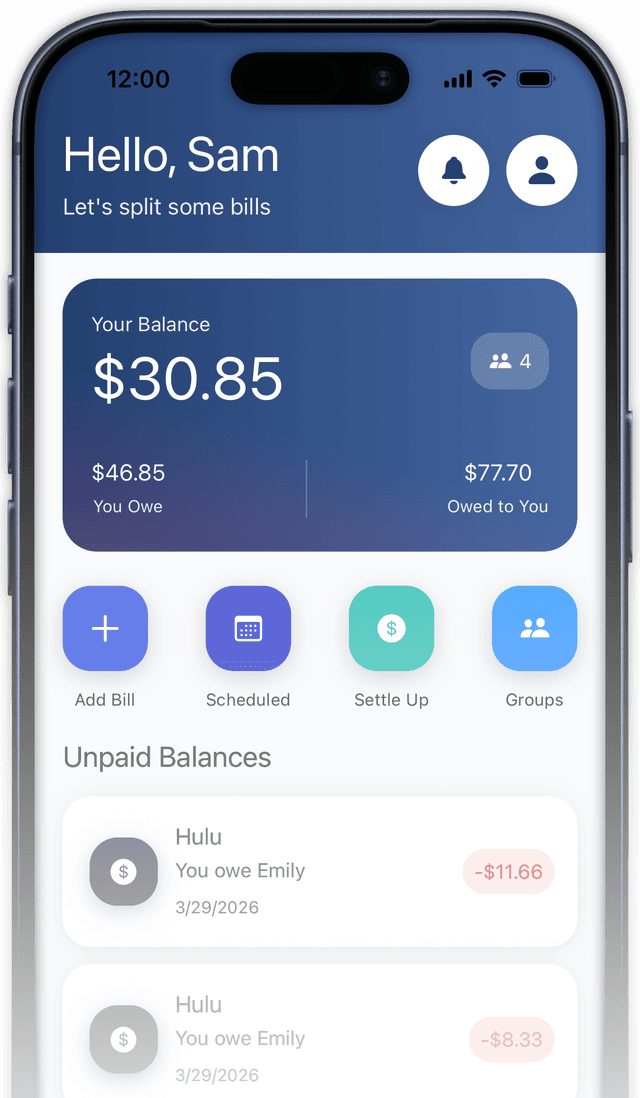The image size is (640, 1098).
Task: Open the profile icon
Action: pyautogui.click(x=541, y=171)
